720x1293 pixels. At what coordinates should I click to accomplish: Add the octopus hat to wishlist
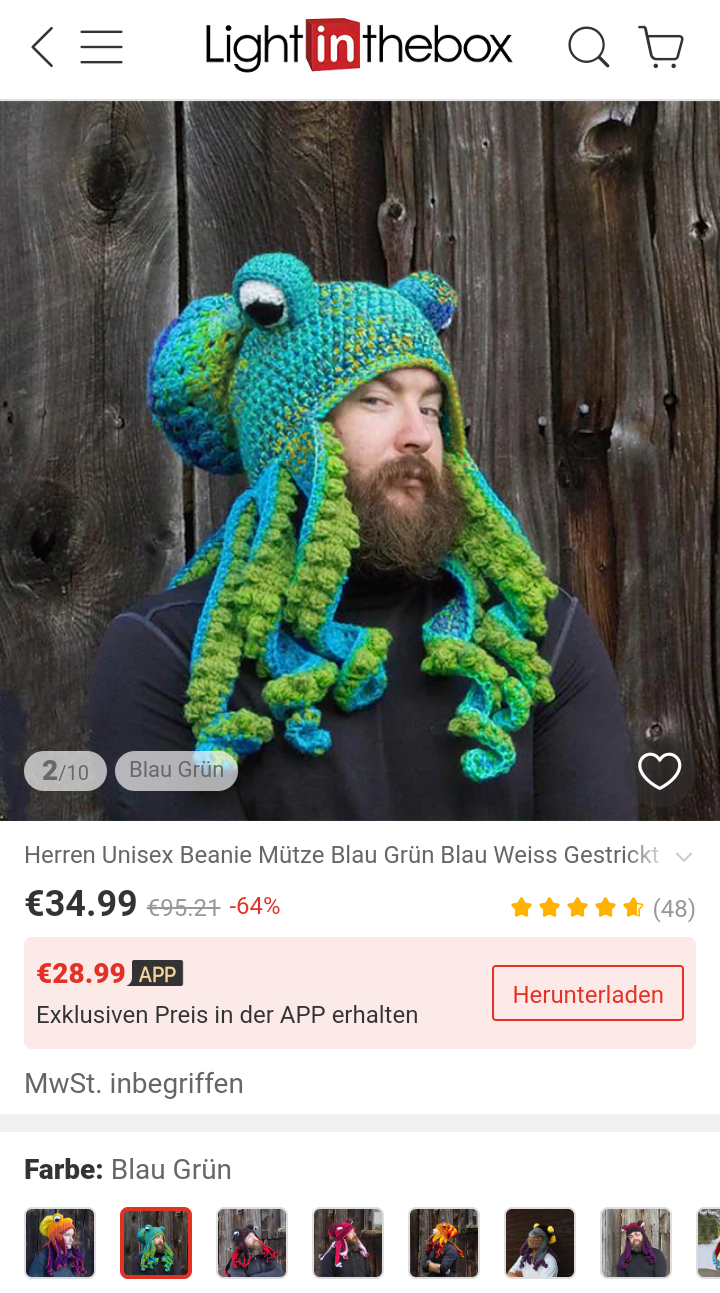660,771
